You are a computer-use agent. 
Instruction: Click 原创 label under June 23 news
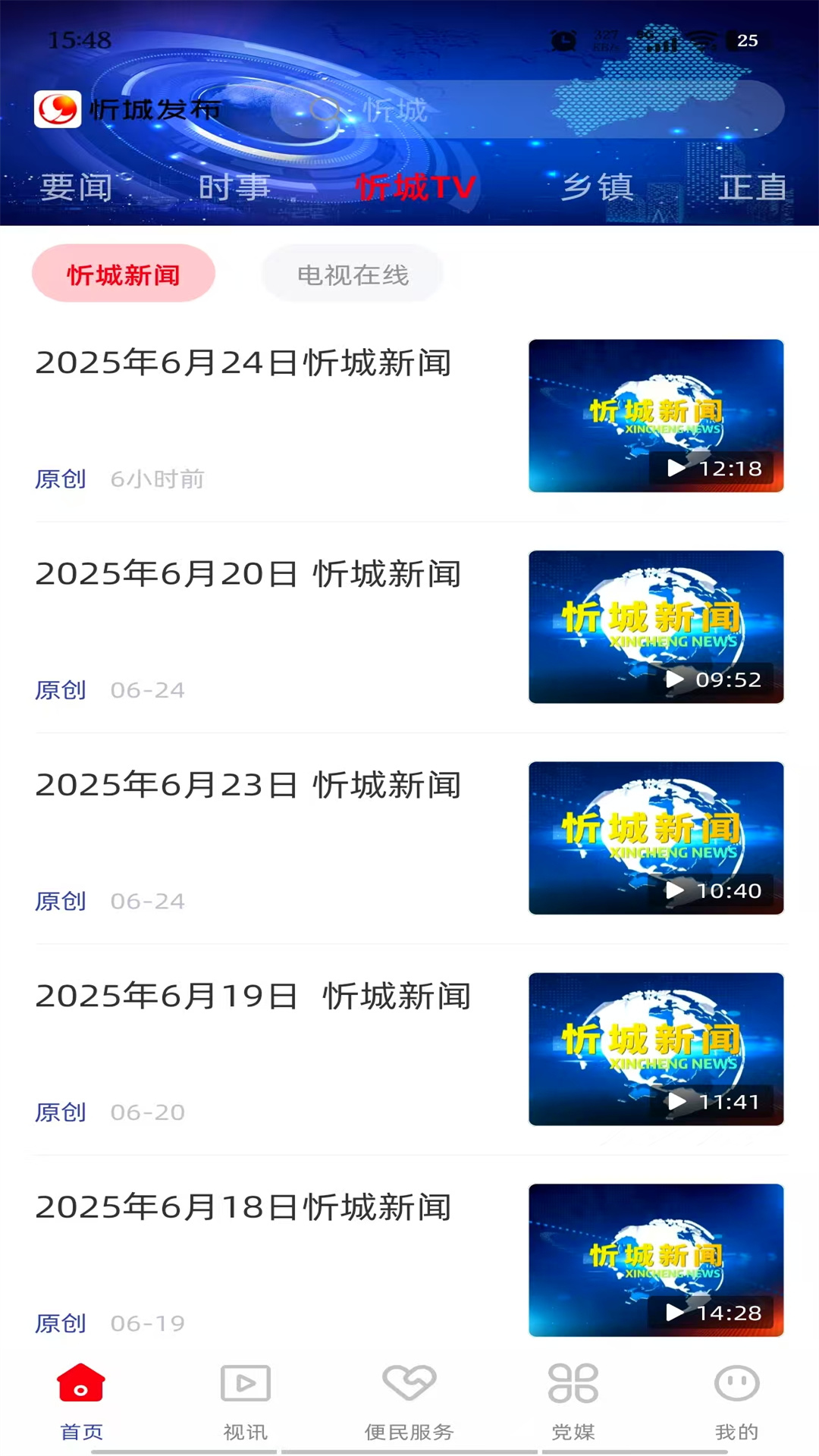(x=61, y=901)
